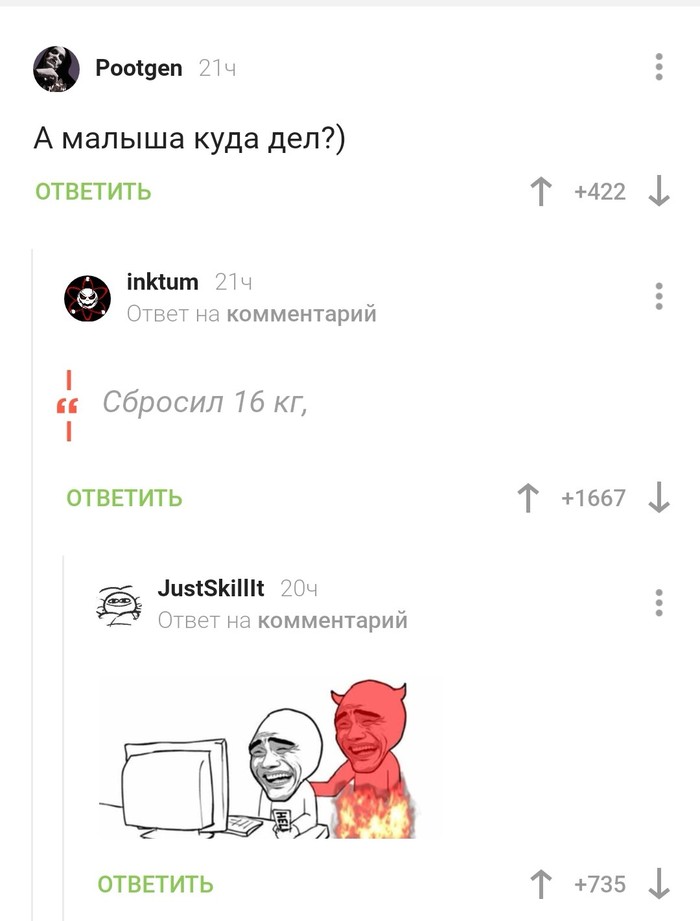The width and height of the screenshot is (700, 921).
Task: Reply to inktum's comment
Action: 124,498
